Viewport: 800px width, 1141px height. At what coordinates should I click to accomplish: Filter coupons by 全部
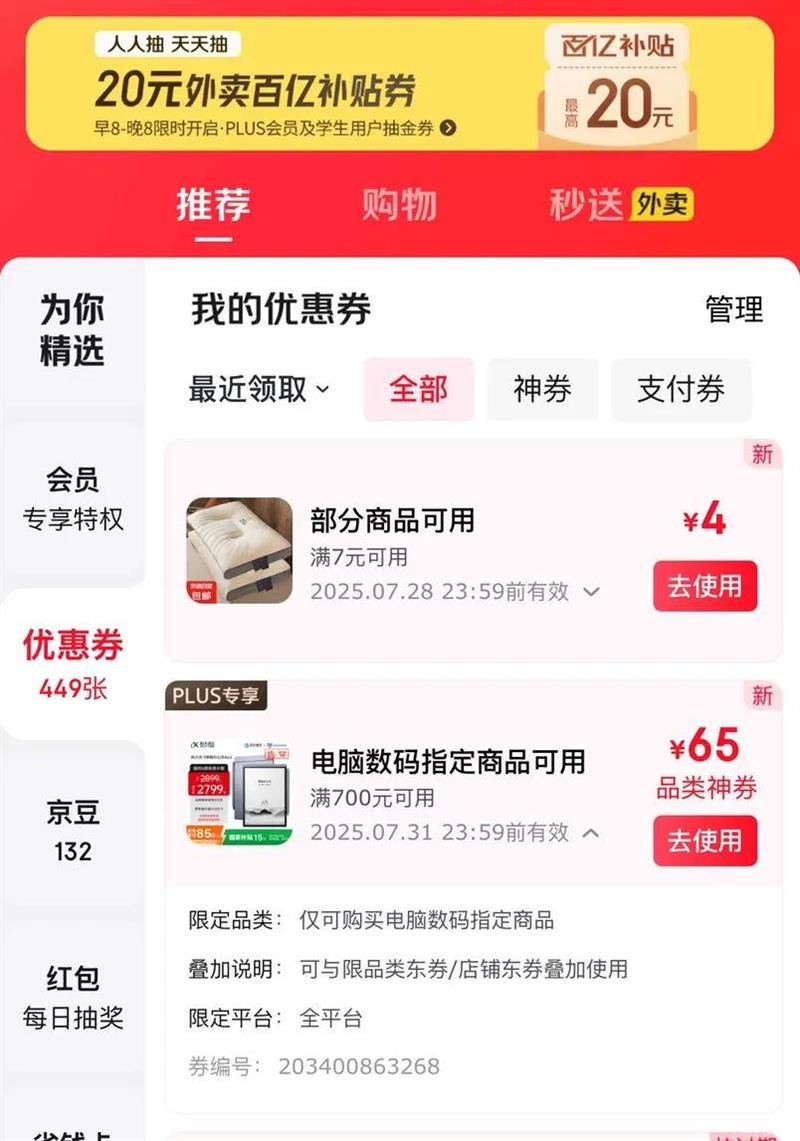pos(419,389)
